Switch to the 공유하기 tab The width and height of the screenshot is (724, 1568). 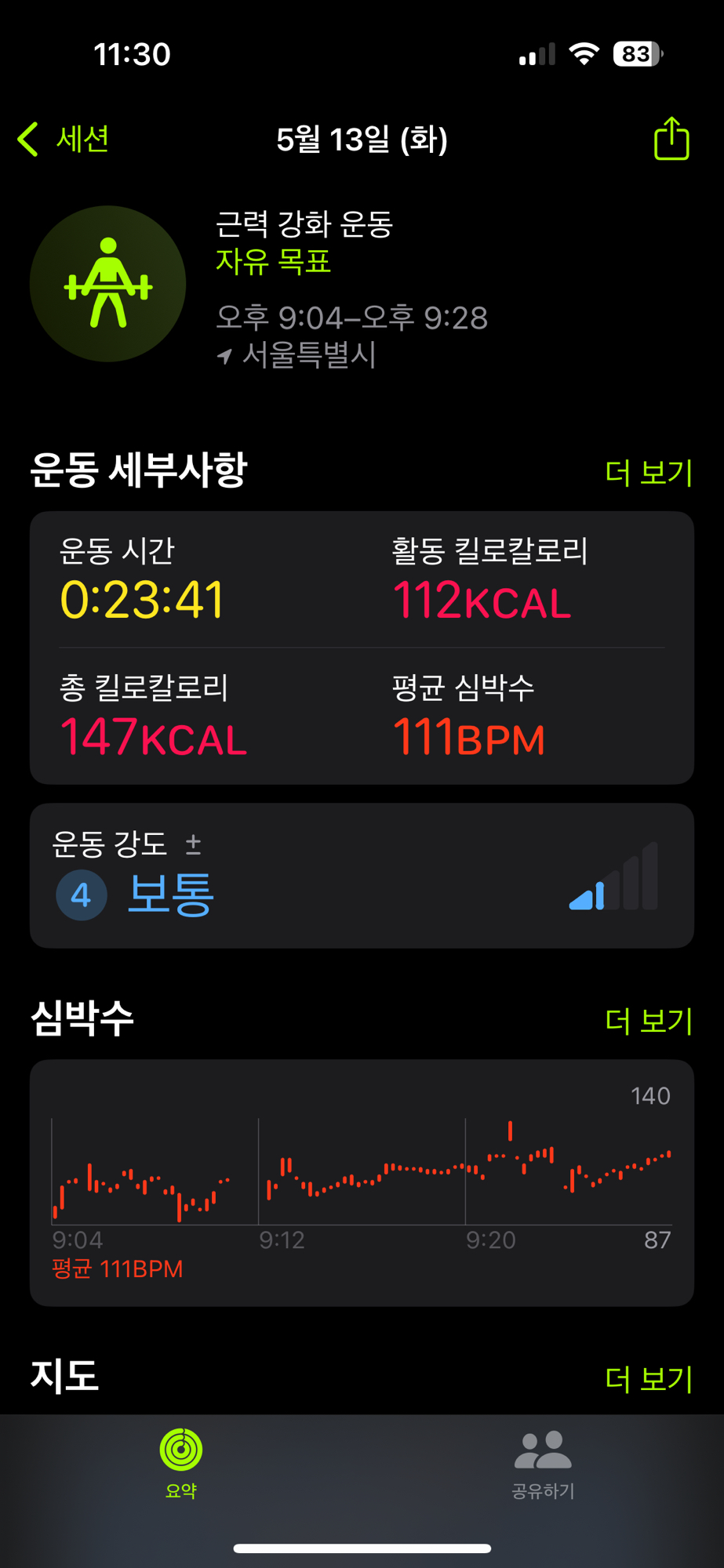543,1463
